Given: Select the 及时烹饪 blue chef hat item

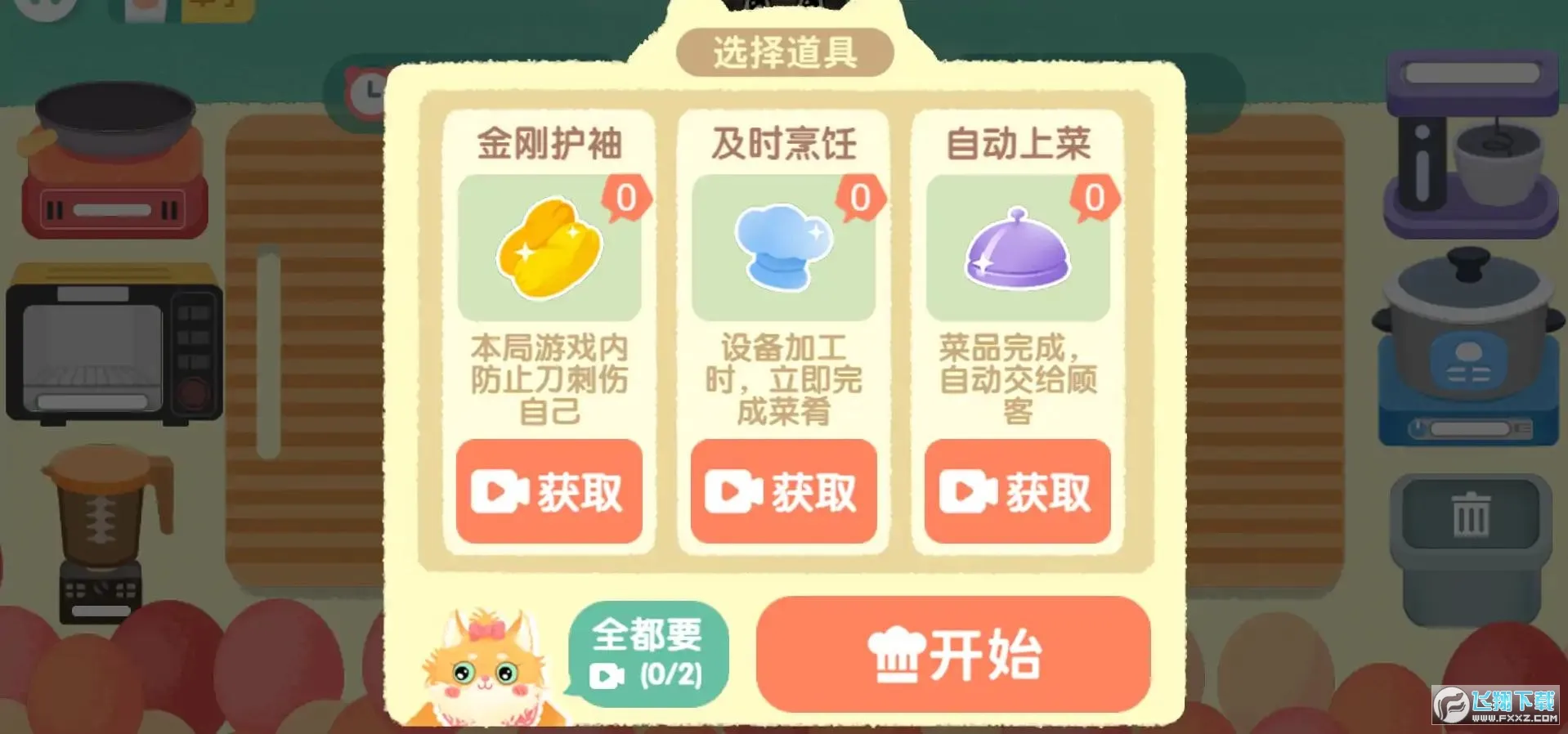Looking at the screenshot, I should (x=783, y=248).
